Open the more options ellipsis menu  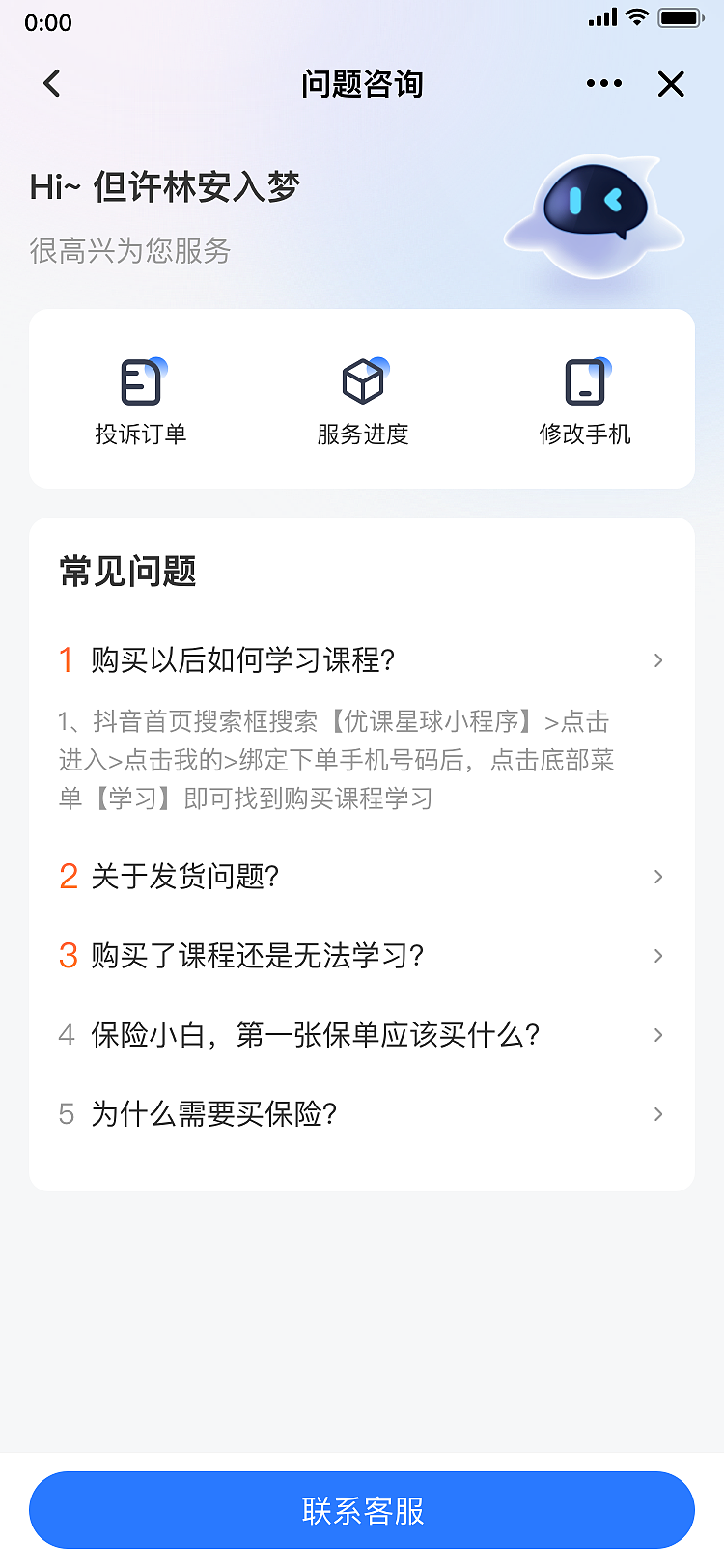604,84
